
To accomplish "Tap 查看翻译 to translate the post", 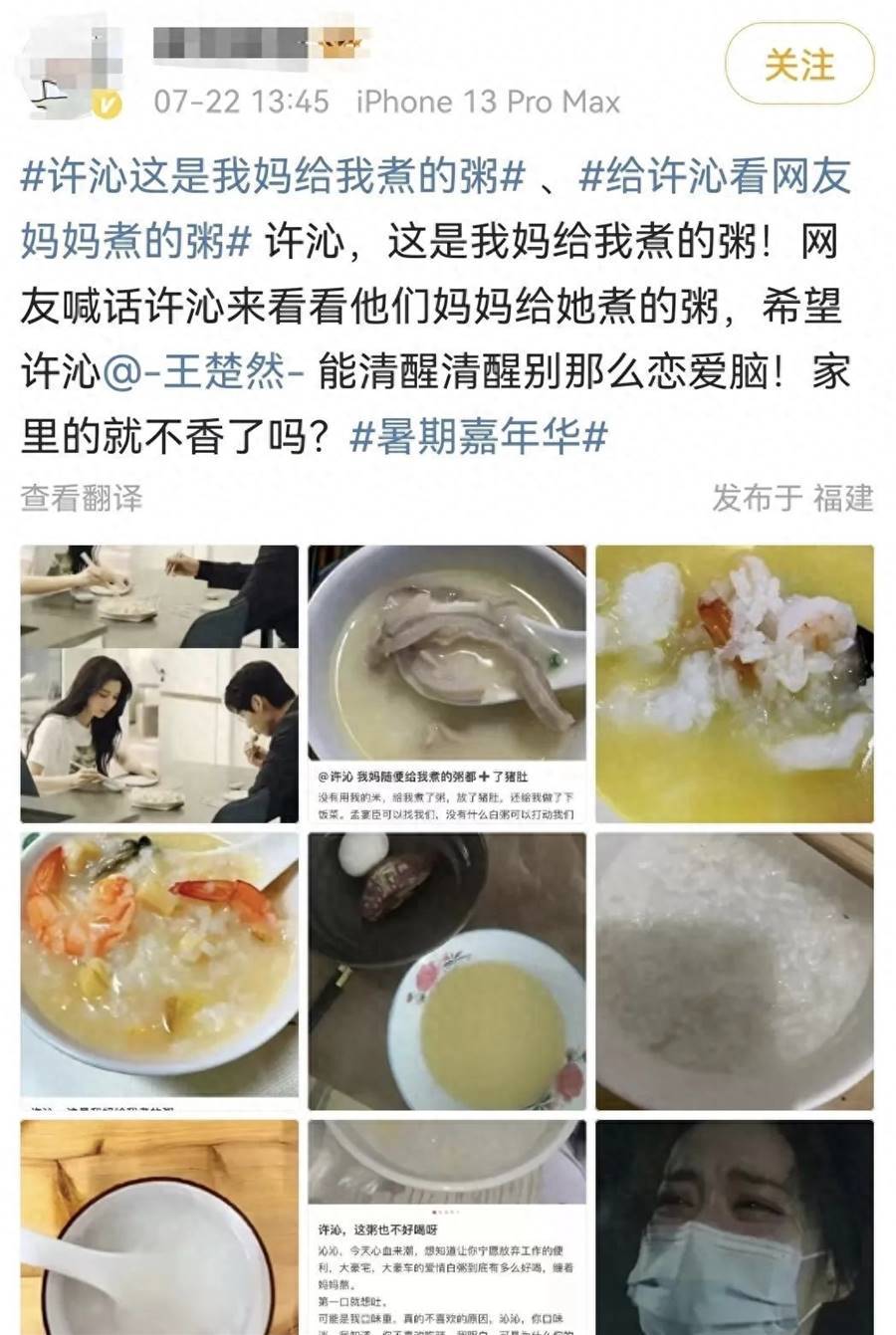I will click(82, 498).
